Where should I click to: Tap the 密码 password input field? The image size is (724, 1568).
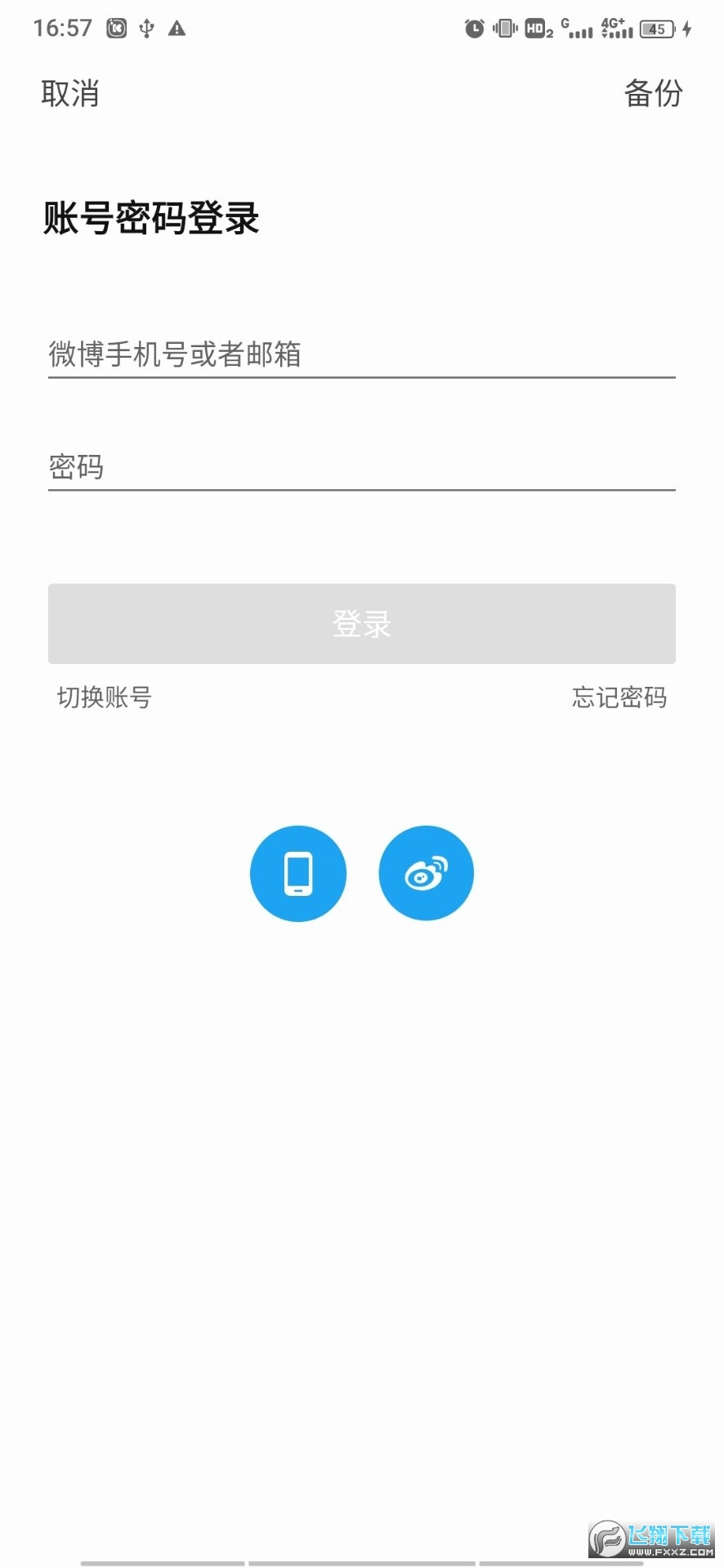[x=360, y=467]
